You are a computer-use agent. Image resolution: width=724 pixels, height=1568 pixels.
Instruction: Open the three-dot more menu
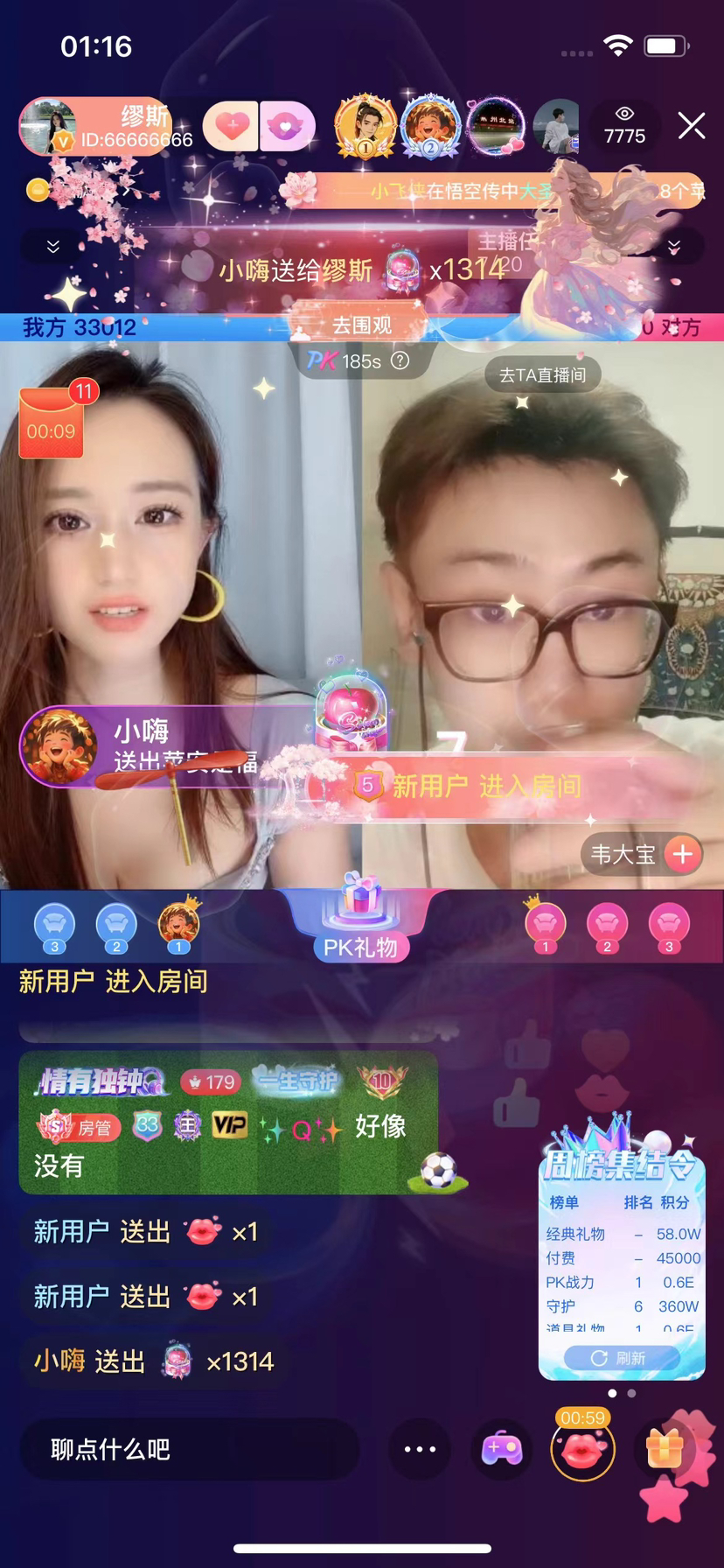(x=420, y=1450)
